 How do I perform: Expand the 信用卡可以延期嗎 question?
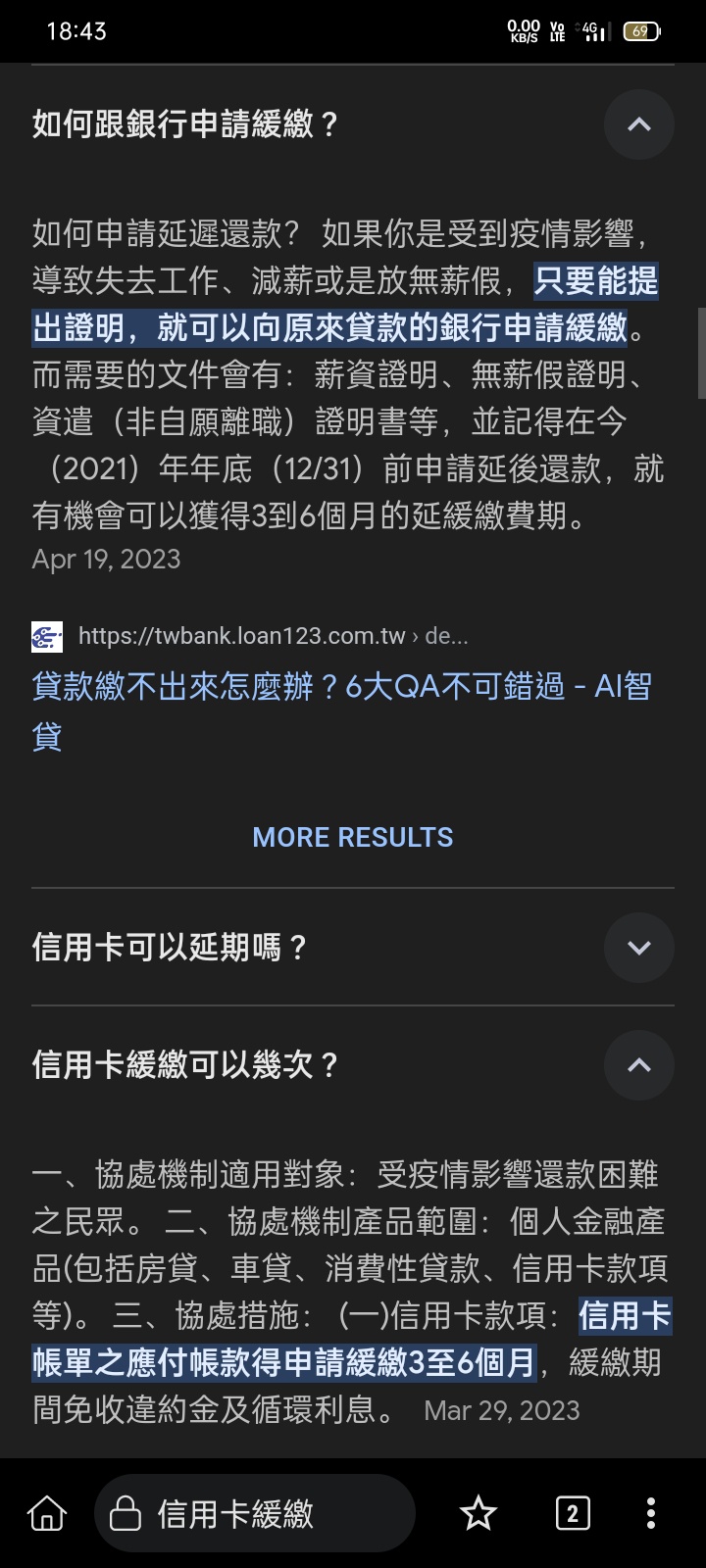point(638,948)
